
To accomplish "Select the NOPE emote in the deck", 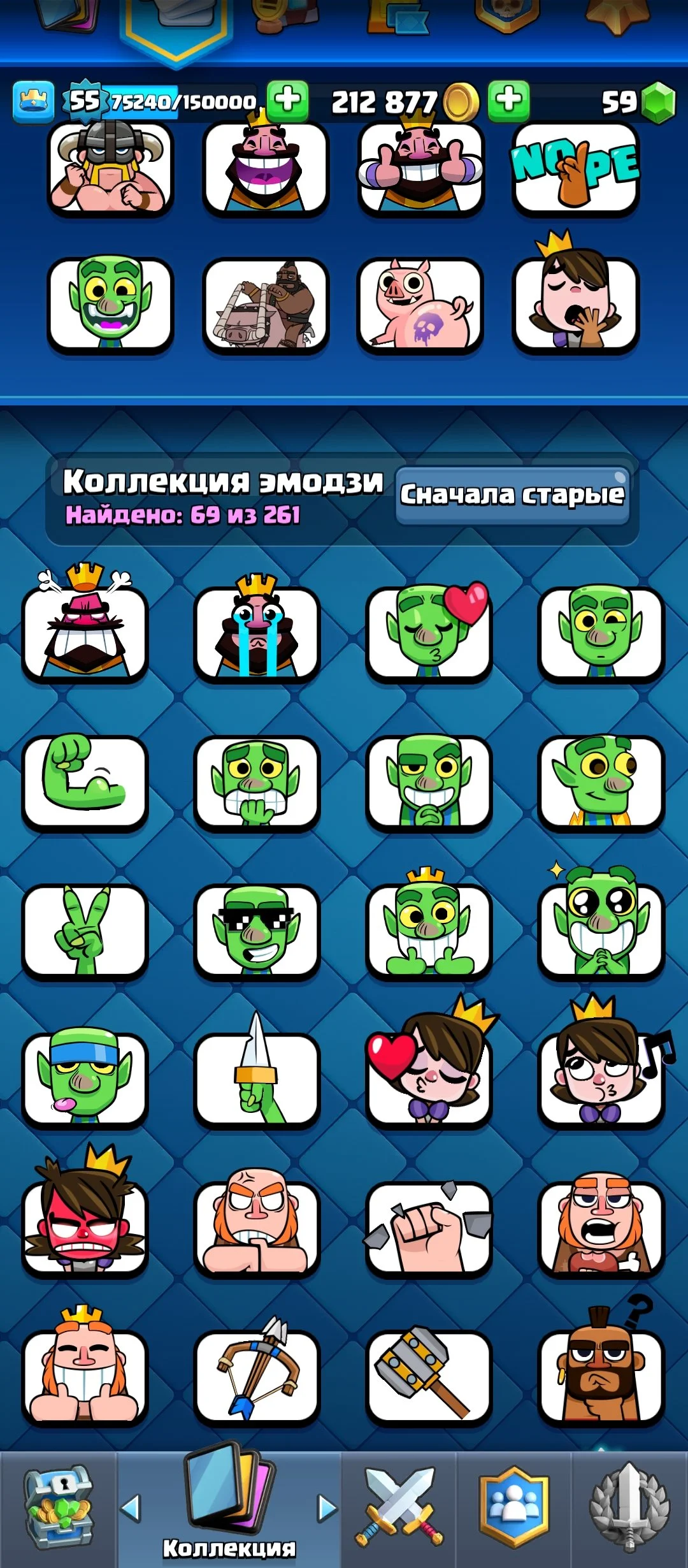I will (x=575, y=169).
